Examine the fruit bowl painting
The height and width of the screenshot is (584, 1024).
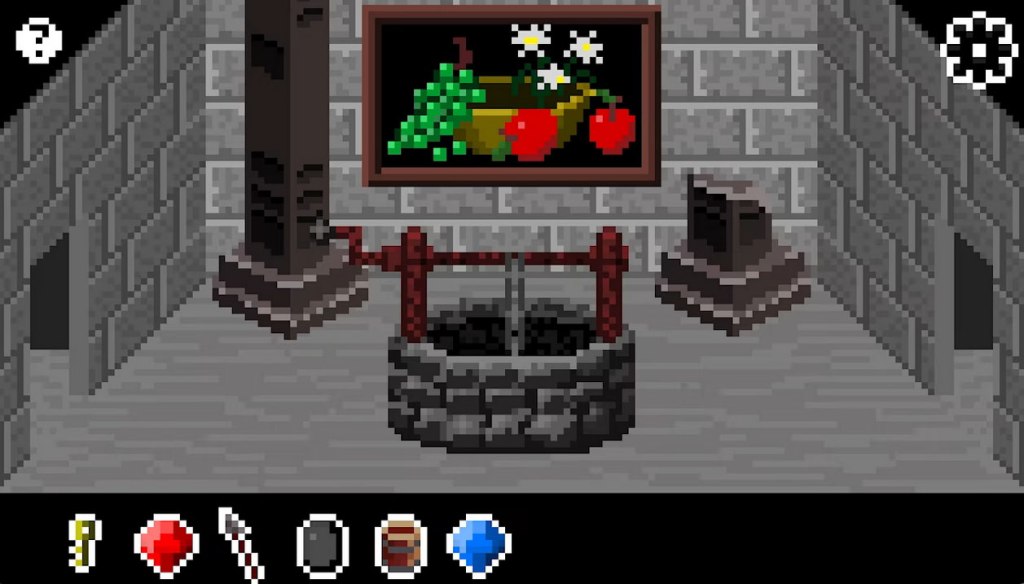511,96
